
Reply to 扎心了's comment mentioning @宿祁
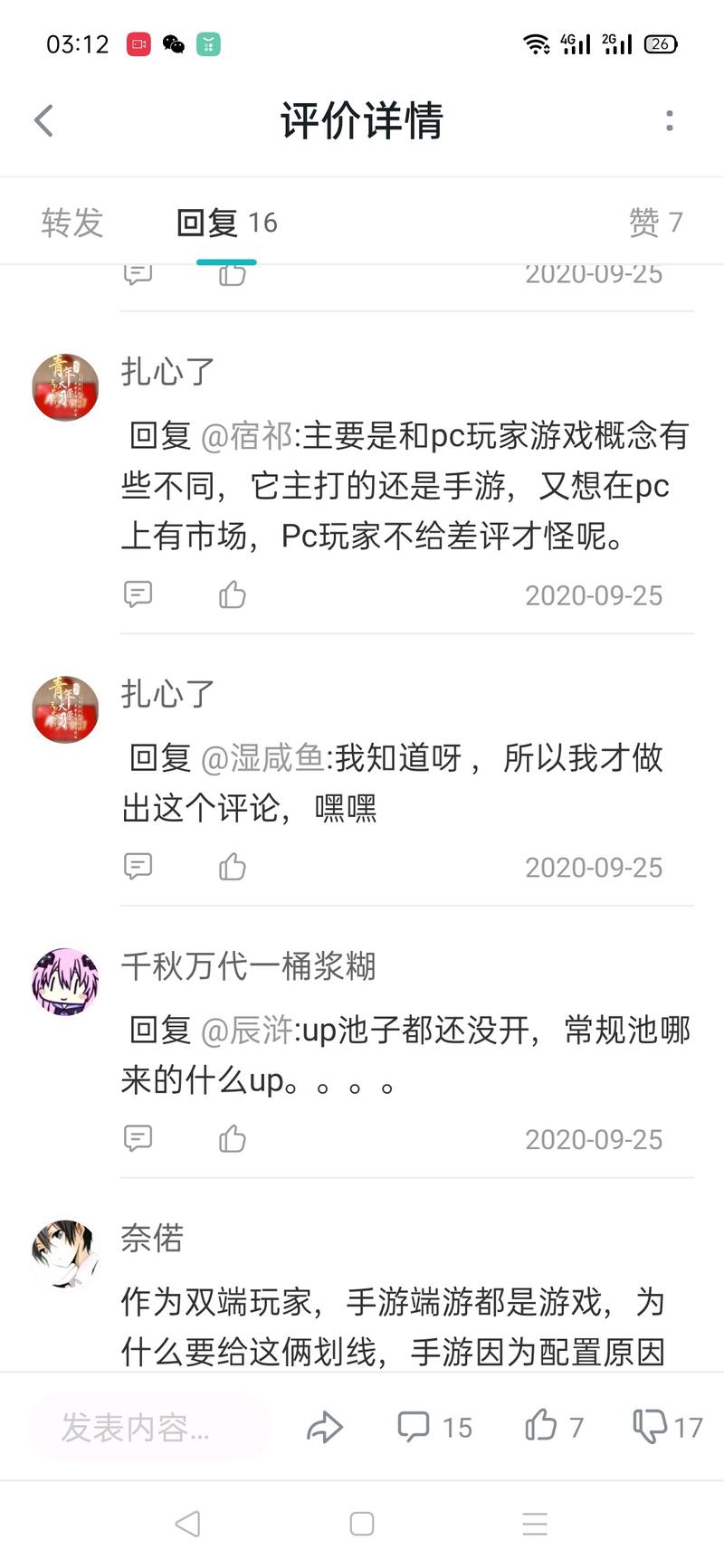138,594
